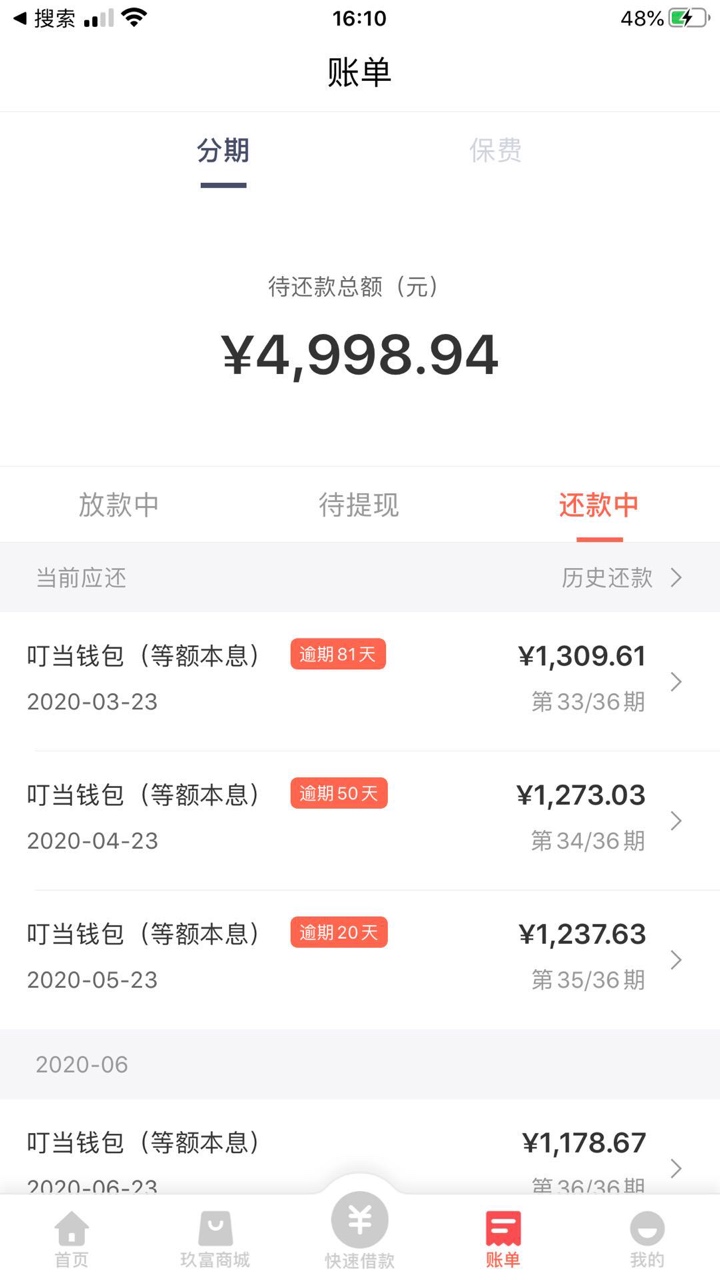This screenshot has width=720, height=1280.
Task: Go to 首页 home tab
Action: click(x=71, y=1239)
